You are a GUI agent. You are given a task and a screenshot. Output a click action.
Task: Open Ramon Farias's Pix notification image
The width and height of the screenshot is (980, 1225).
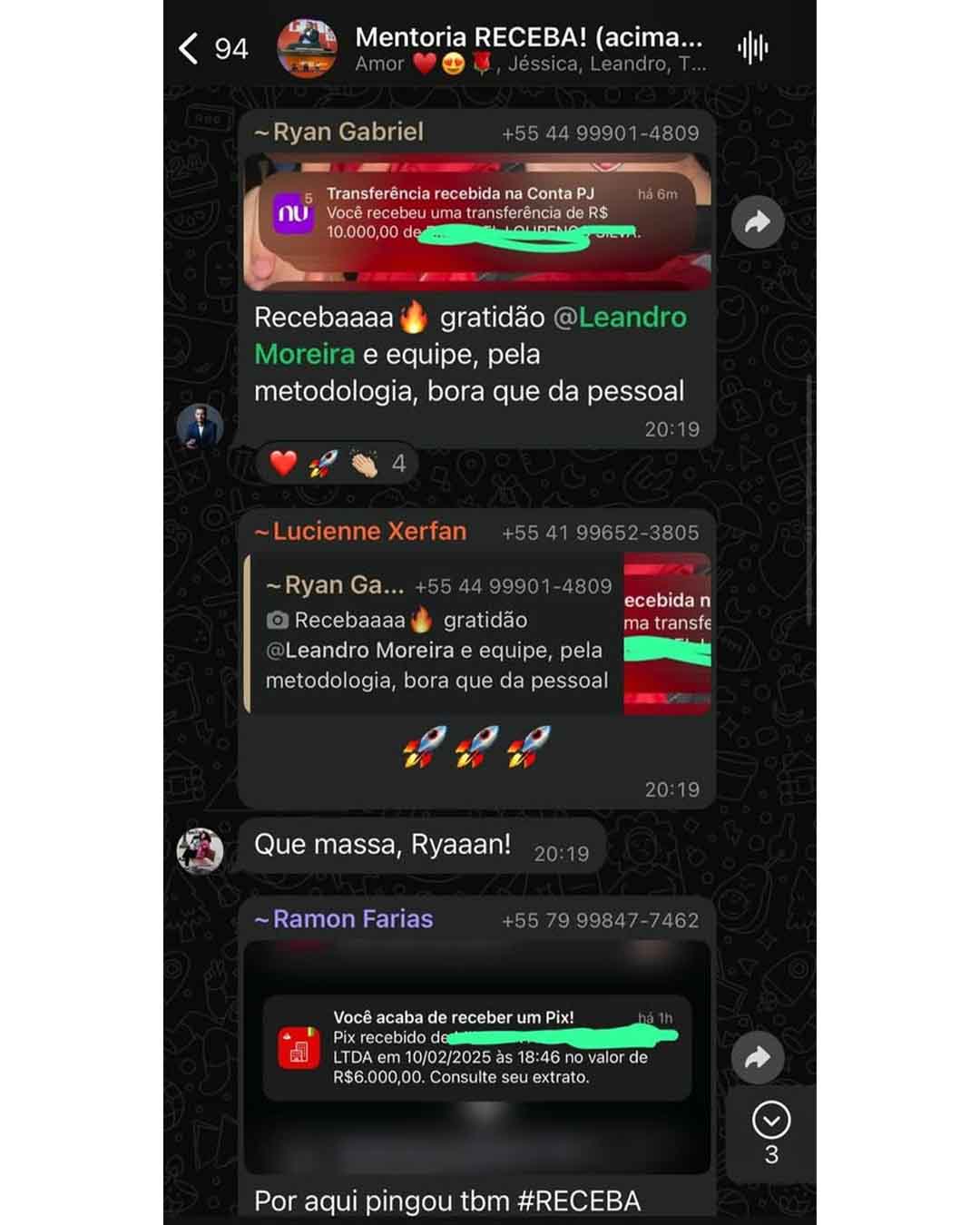click(477, 1057)
